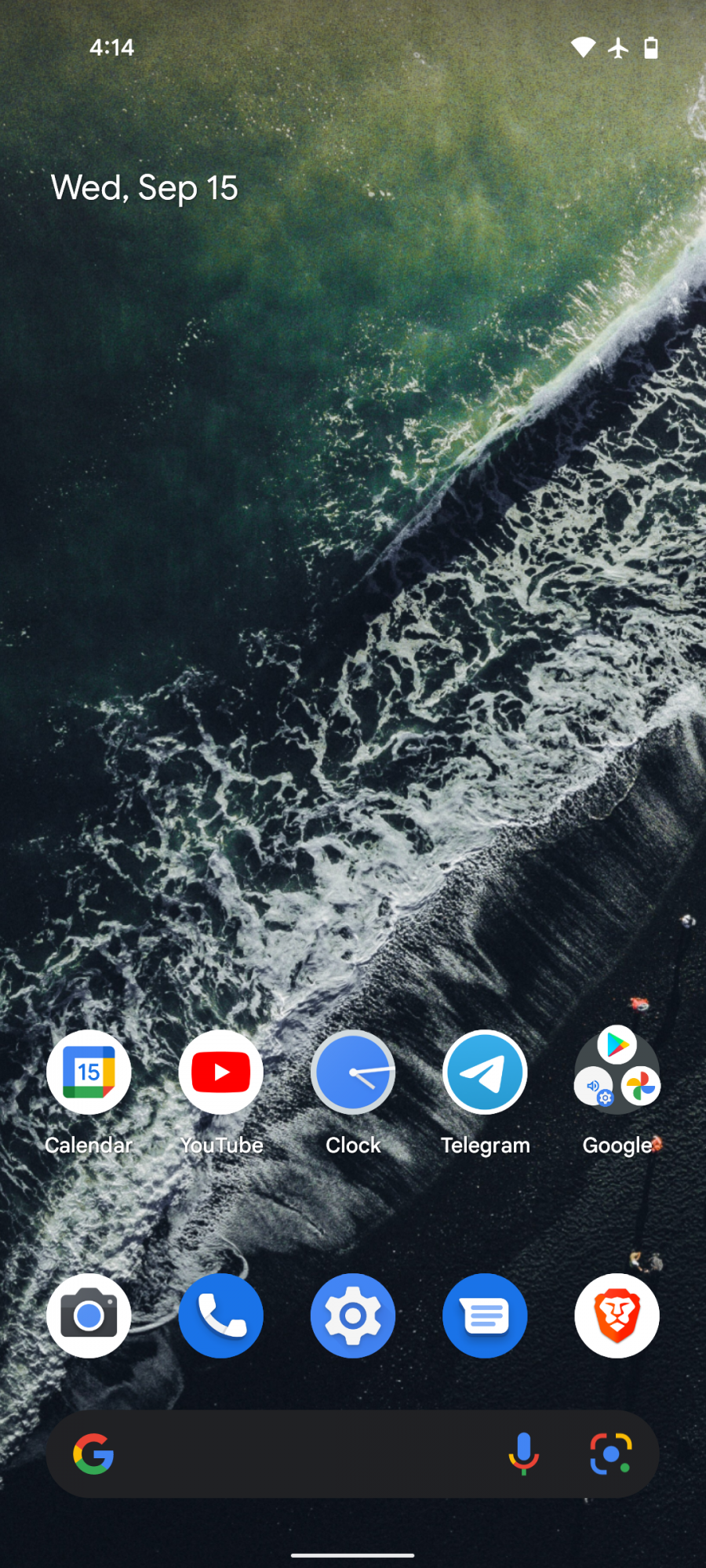Open the Phone dialer
The width and height of the screenshot is (706, 1568).
click(221, 1316)
